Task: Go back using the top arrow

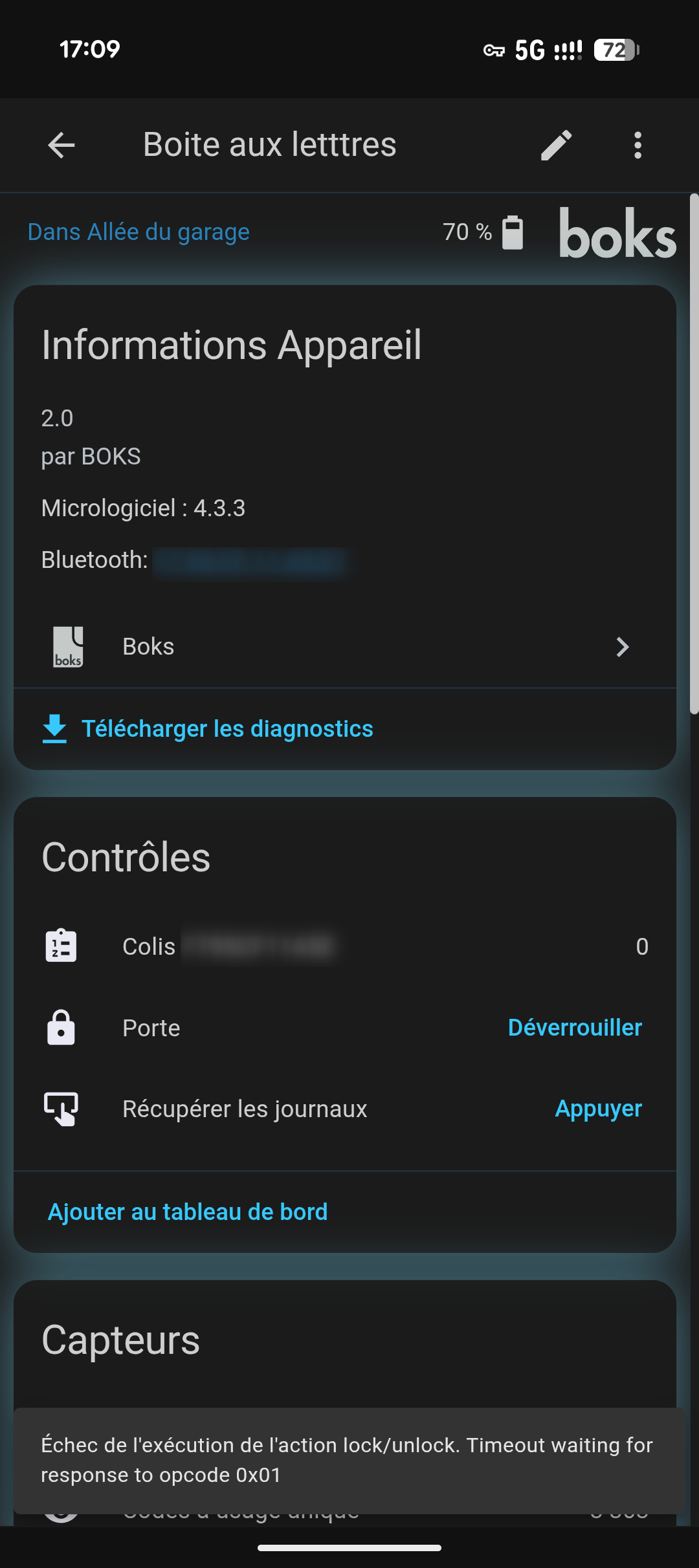Action: tap(61, 145)
